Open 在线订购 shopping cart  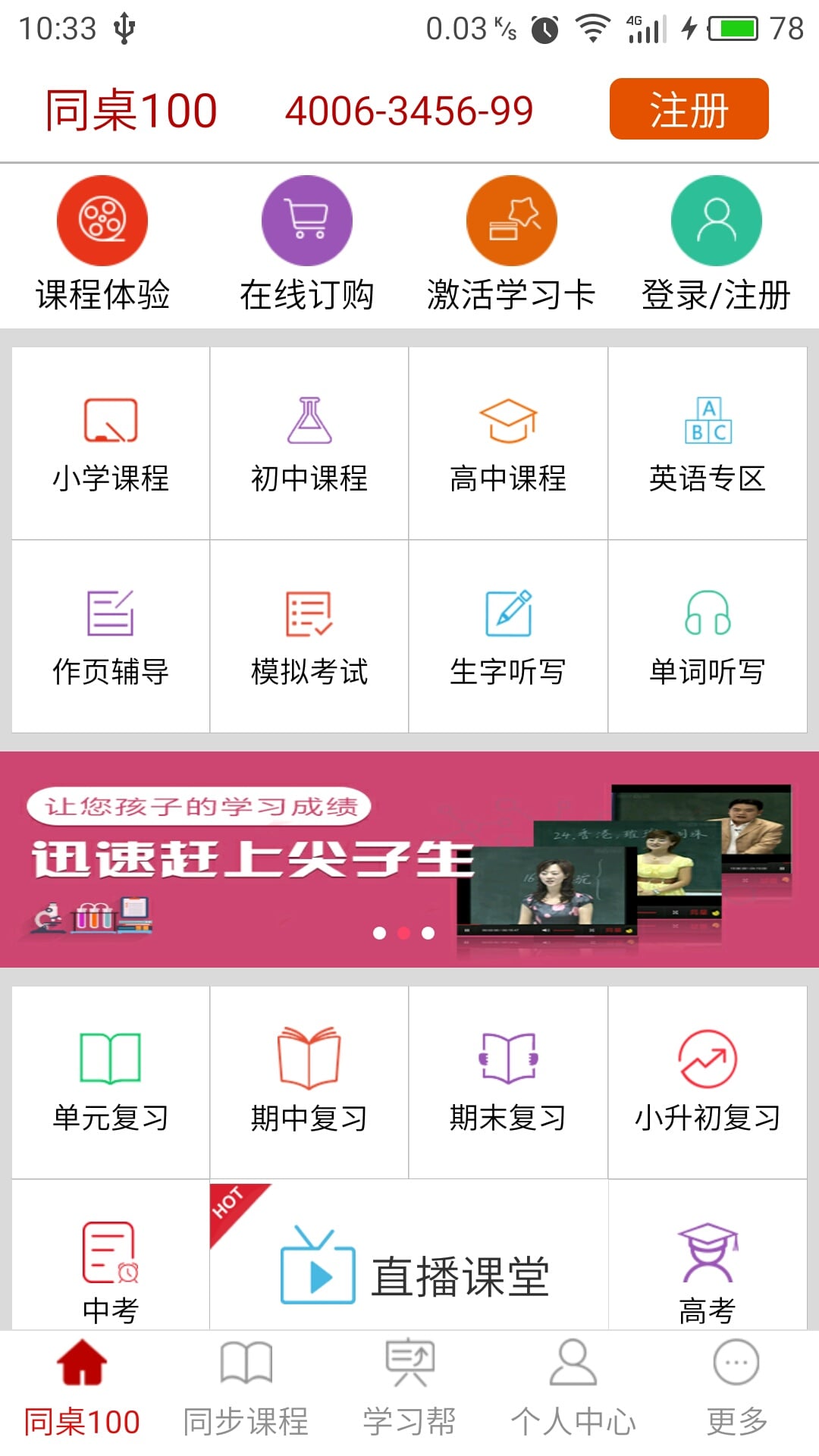(307, 244)
